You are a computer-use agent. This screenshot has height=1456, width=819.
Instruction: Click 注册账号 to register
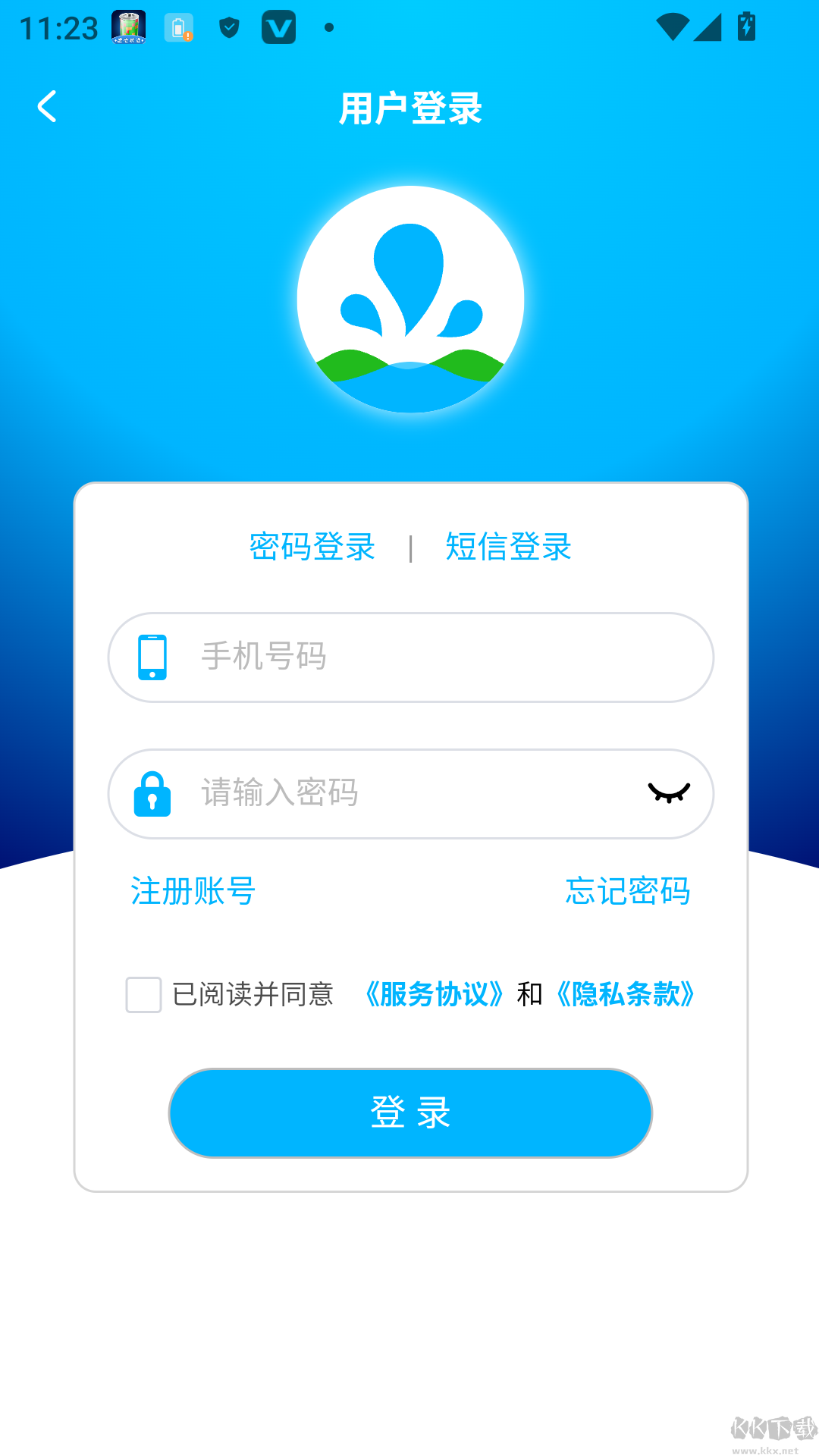191,893
